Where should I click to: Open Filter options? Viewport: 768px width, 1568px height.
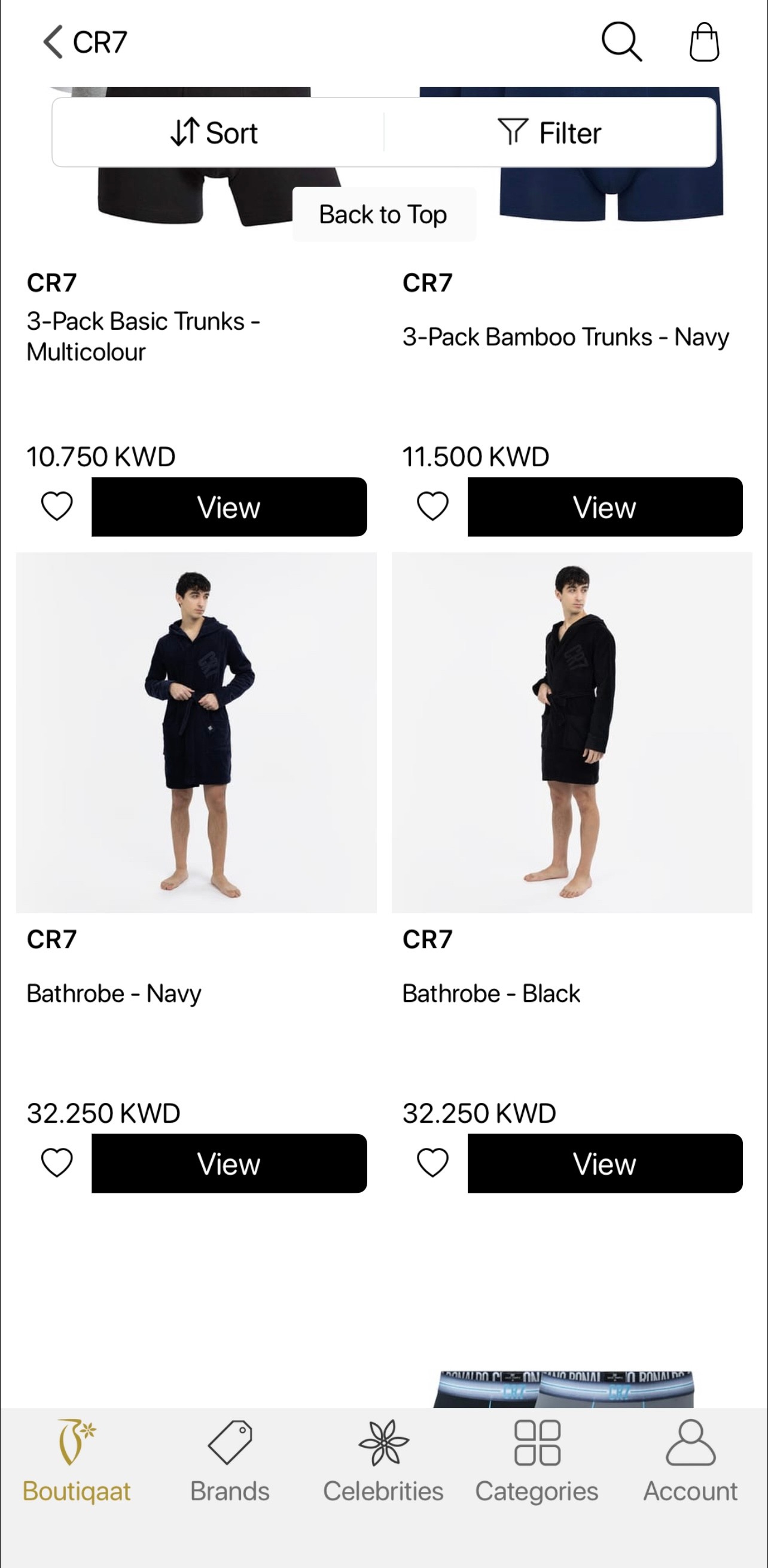click(550, 132)
